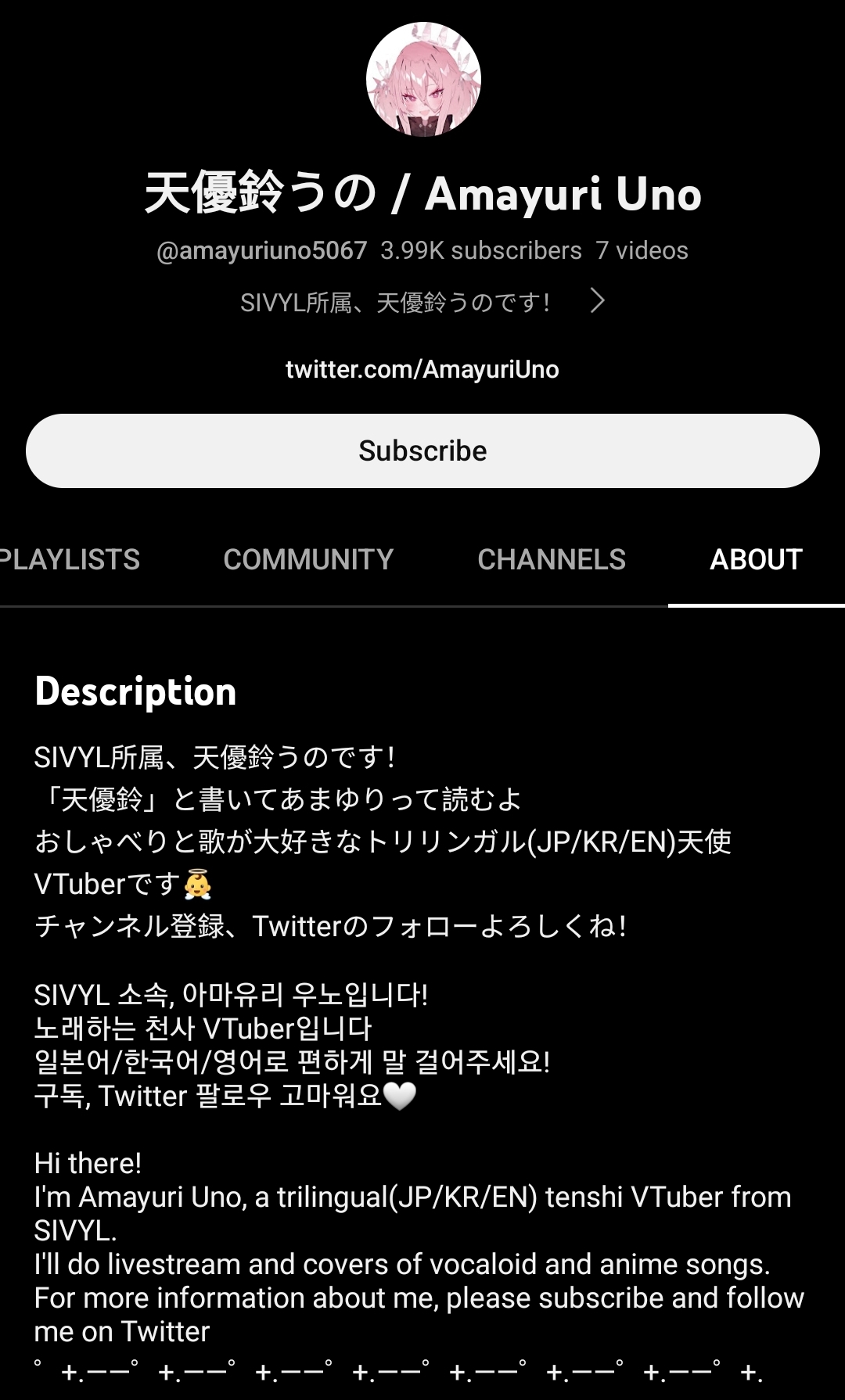845x1400 pixels.
Task: Expand the channel description chevron
Action: coord(597,301)
